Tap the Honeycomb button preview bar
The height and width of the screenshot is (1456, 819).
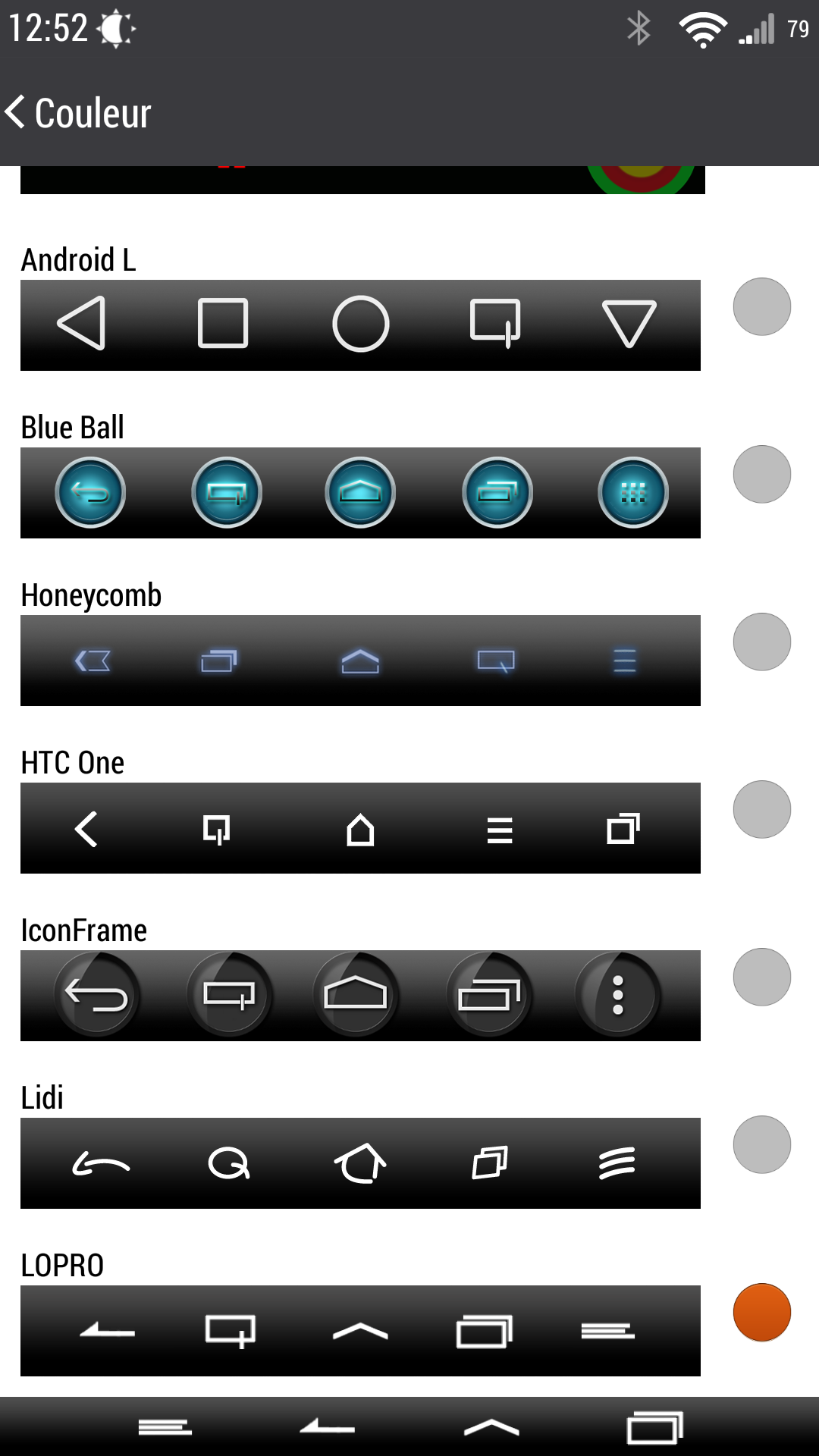[360, 661]
